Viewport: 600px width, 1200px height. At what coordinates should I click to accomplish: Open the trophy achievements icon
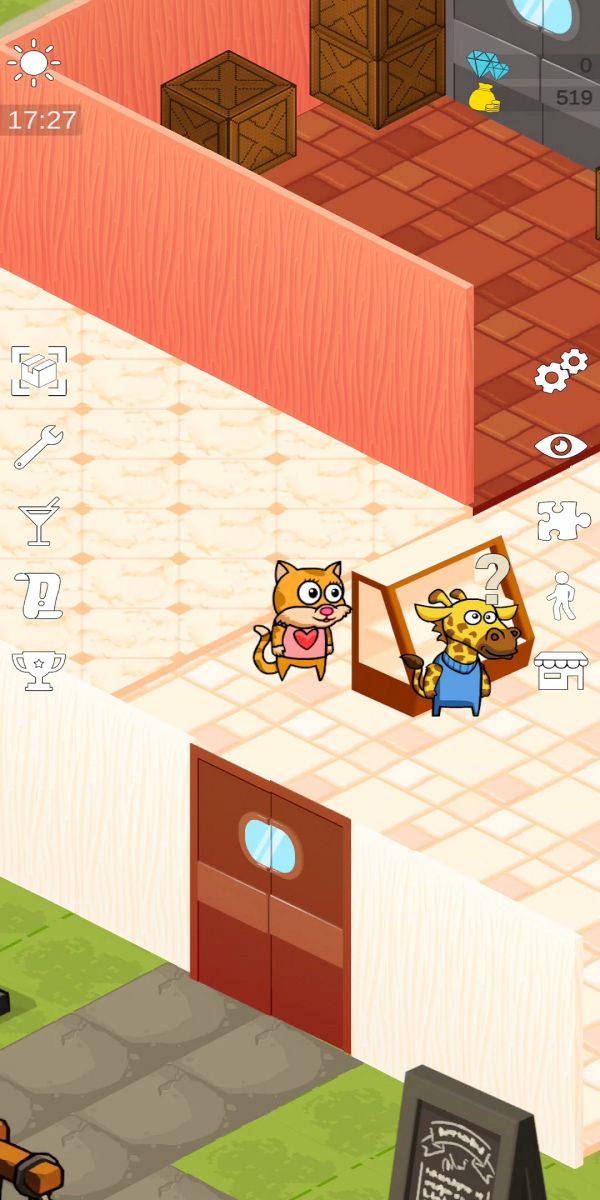point(39,669)
